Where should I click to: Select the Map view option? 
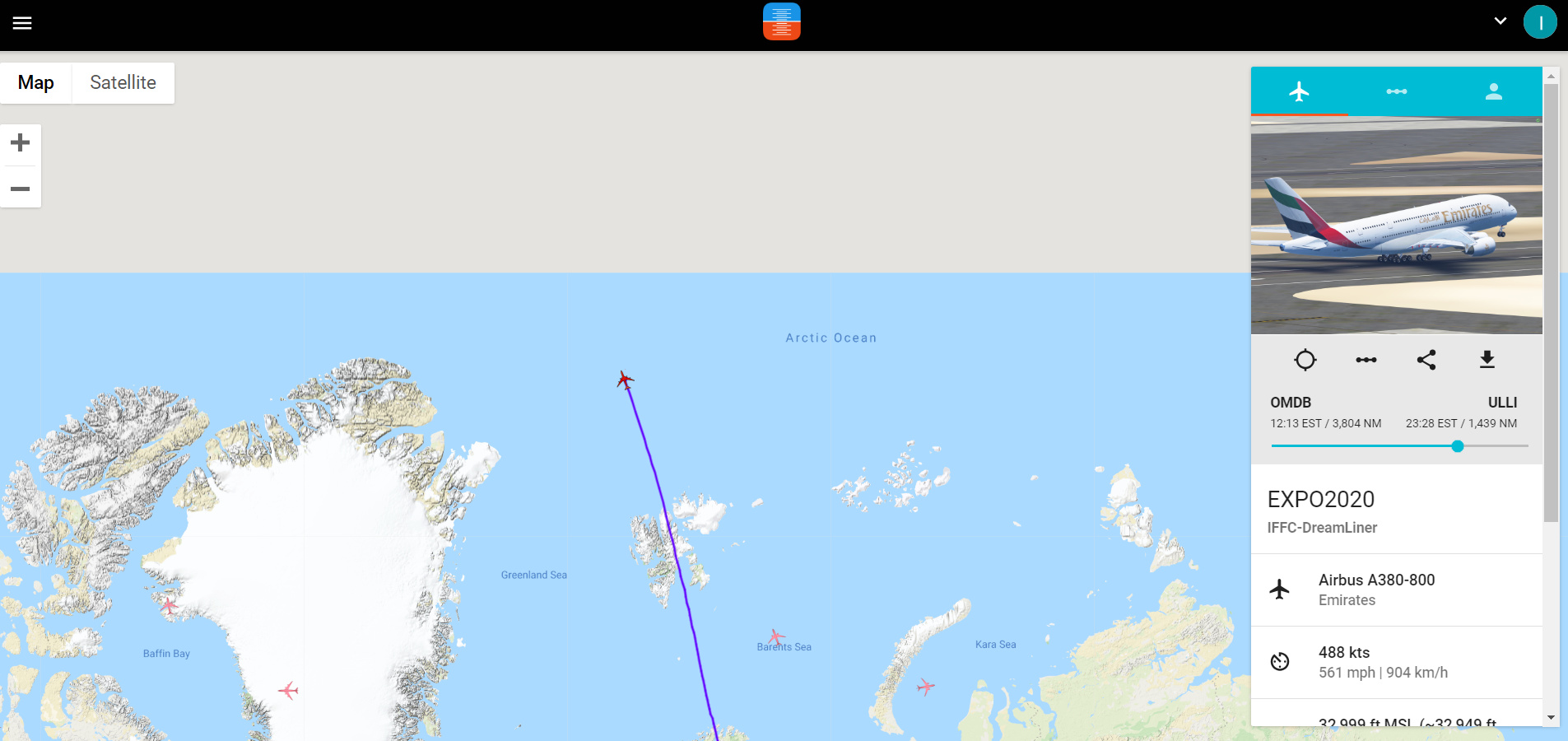point(36,83)
